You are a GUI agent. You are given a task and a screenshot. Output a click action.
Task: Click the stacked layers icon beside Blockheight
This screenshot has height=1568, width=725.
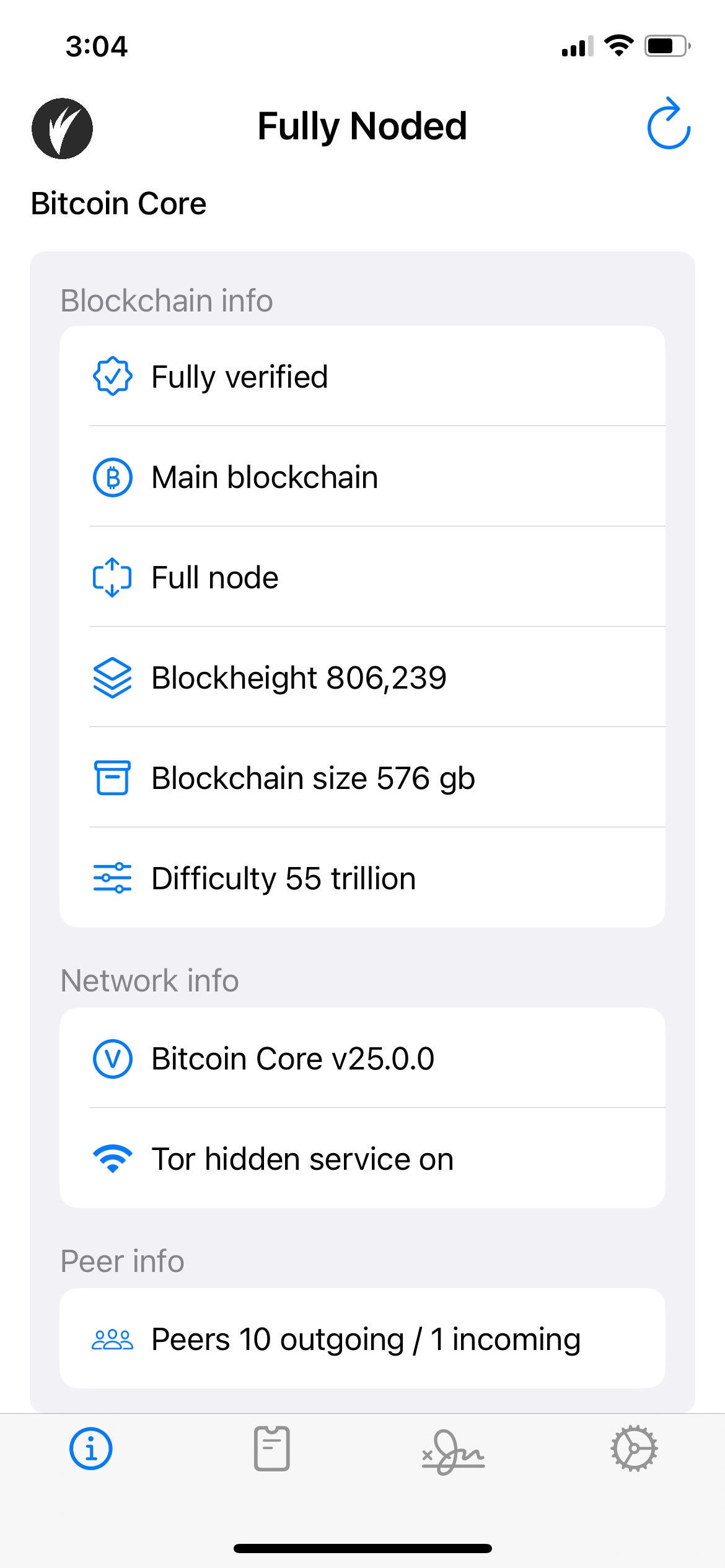113,677
